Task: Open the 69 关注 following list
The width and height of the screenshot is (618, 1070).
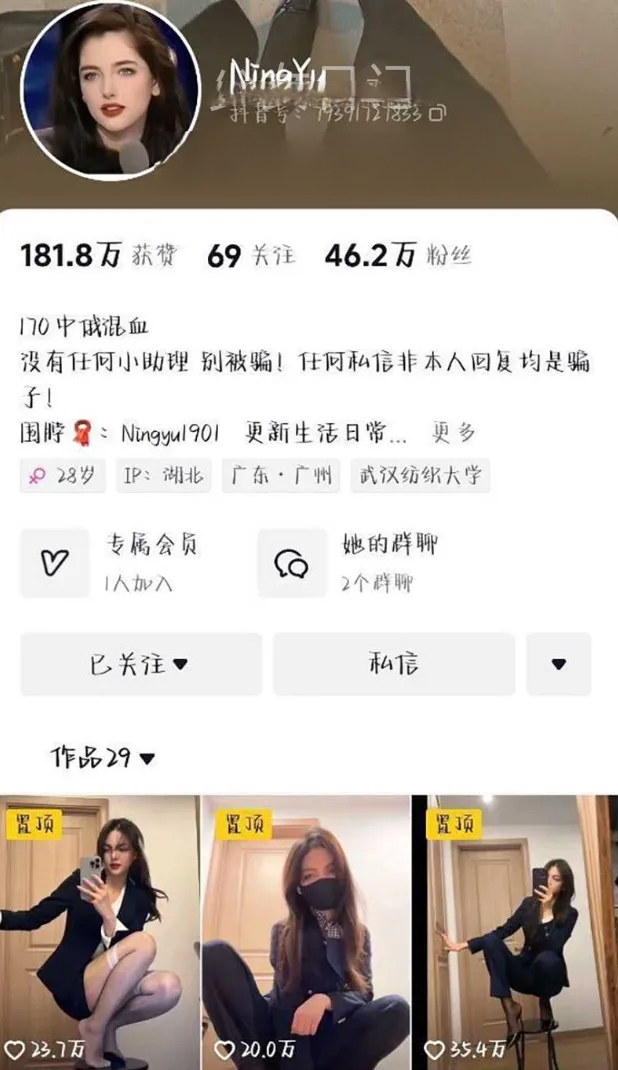Action: click(x=251, y=256)
